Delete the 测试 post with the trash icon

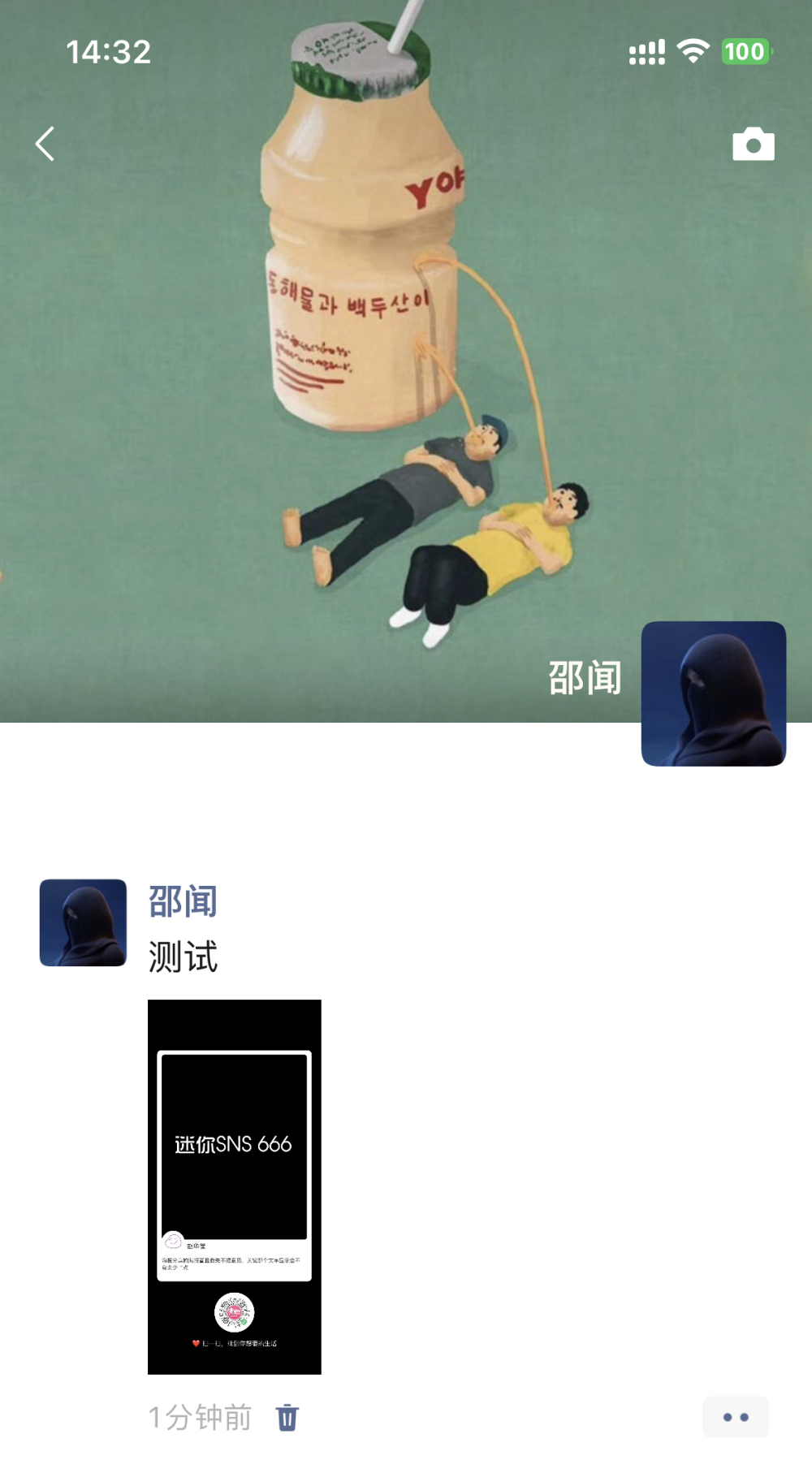coord(287,1417)
